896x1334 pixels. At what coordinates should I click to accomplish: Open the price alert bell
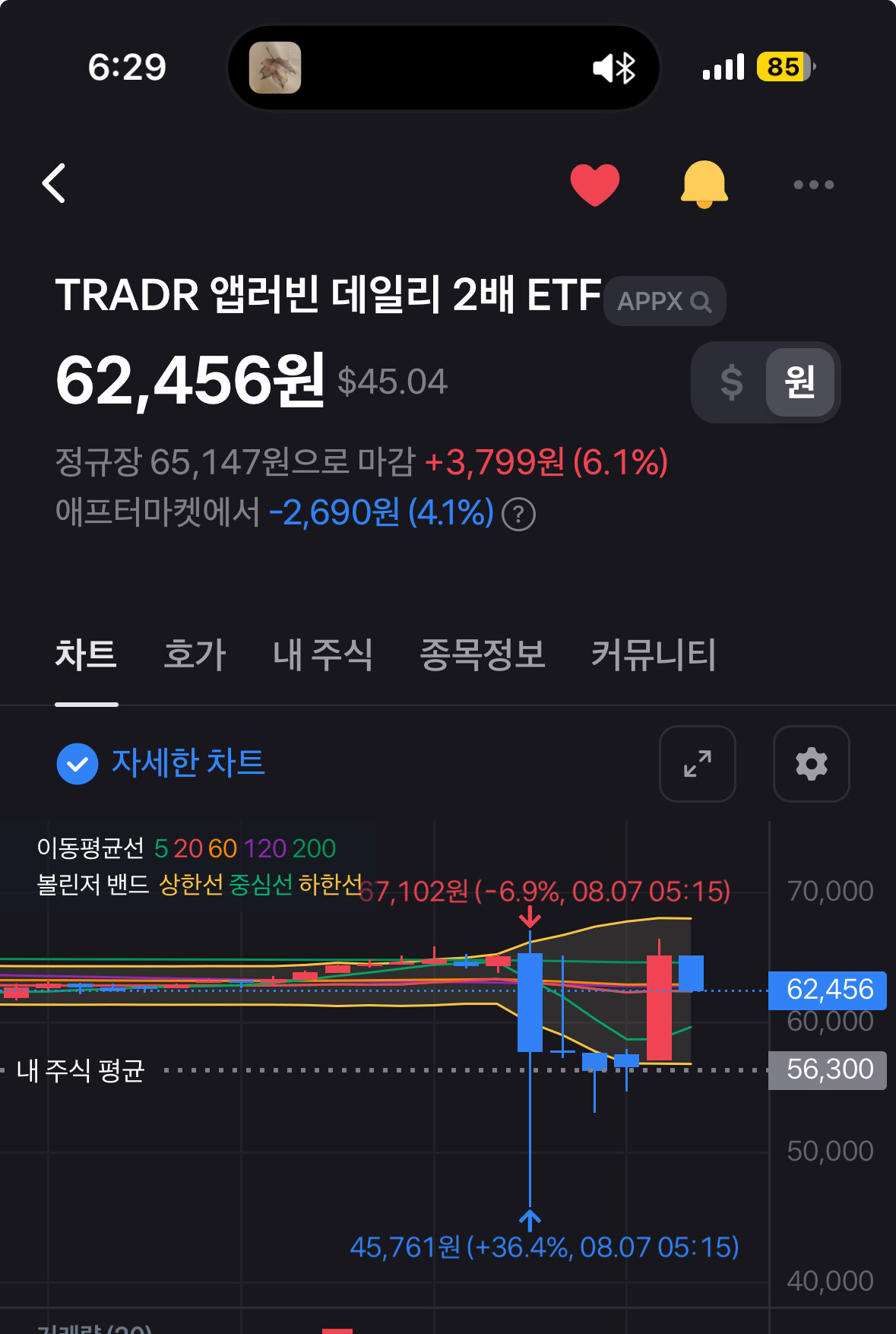coord(704,185)
